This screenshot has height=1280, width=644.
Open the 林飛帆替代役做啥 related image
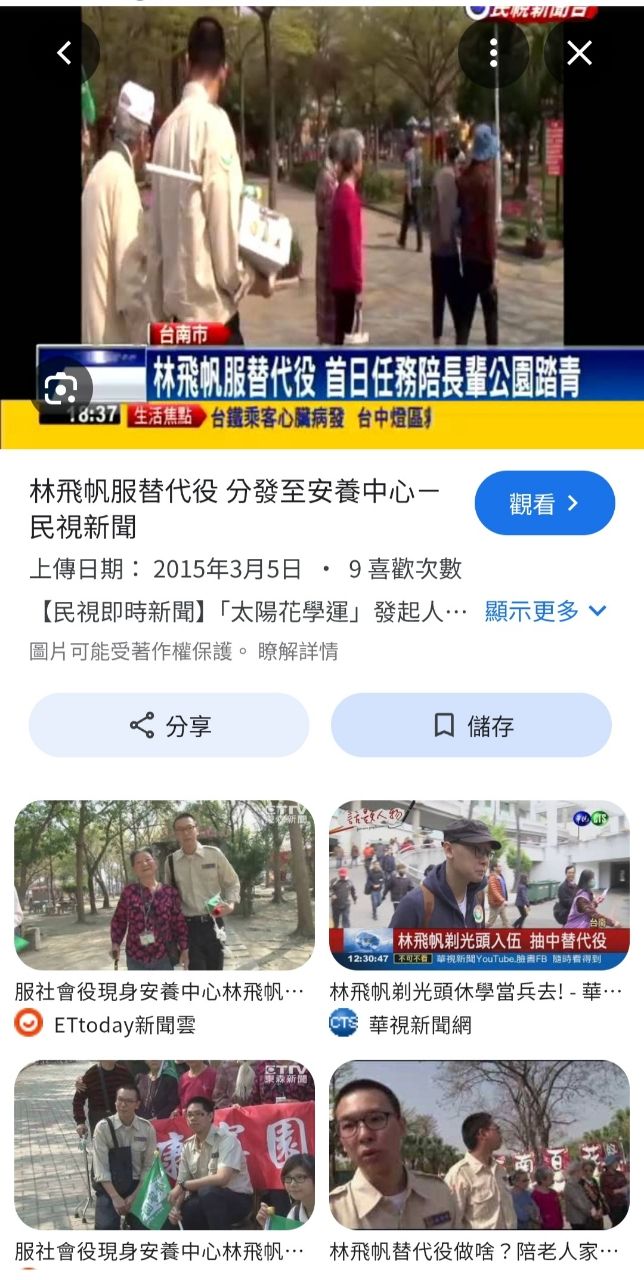pyautogui.click(x=479, y=1145)
